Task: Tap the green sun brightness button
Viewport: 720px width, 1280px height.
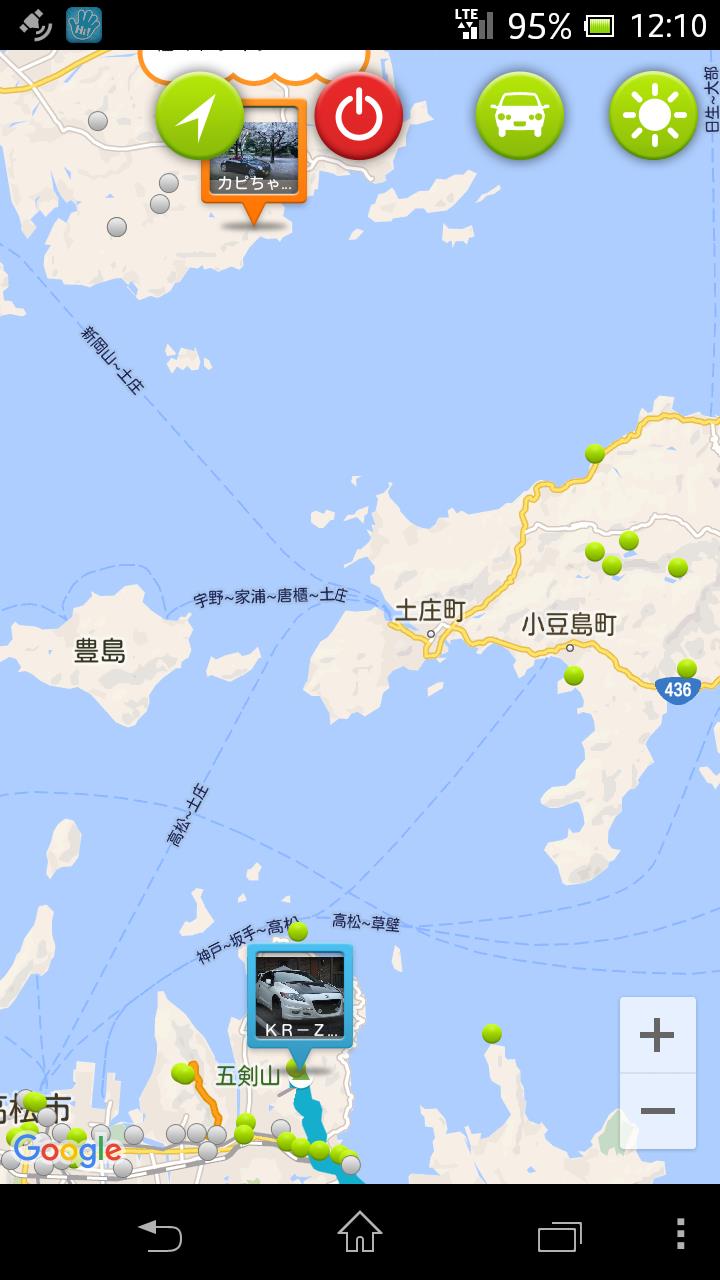Action: point(654,116)
